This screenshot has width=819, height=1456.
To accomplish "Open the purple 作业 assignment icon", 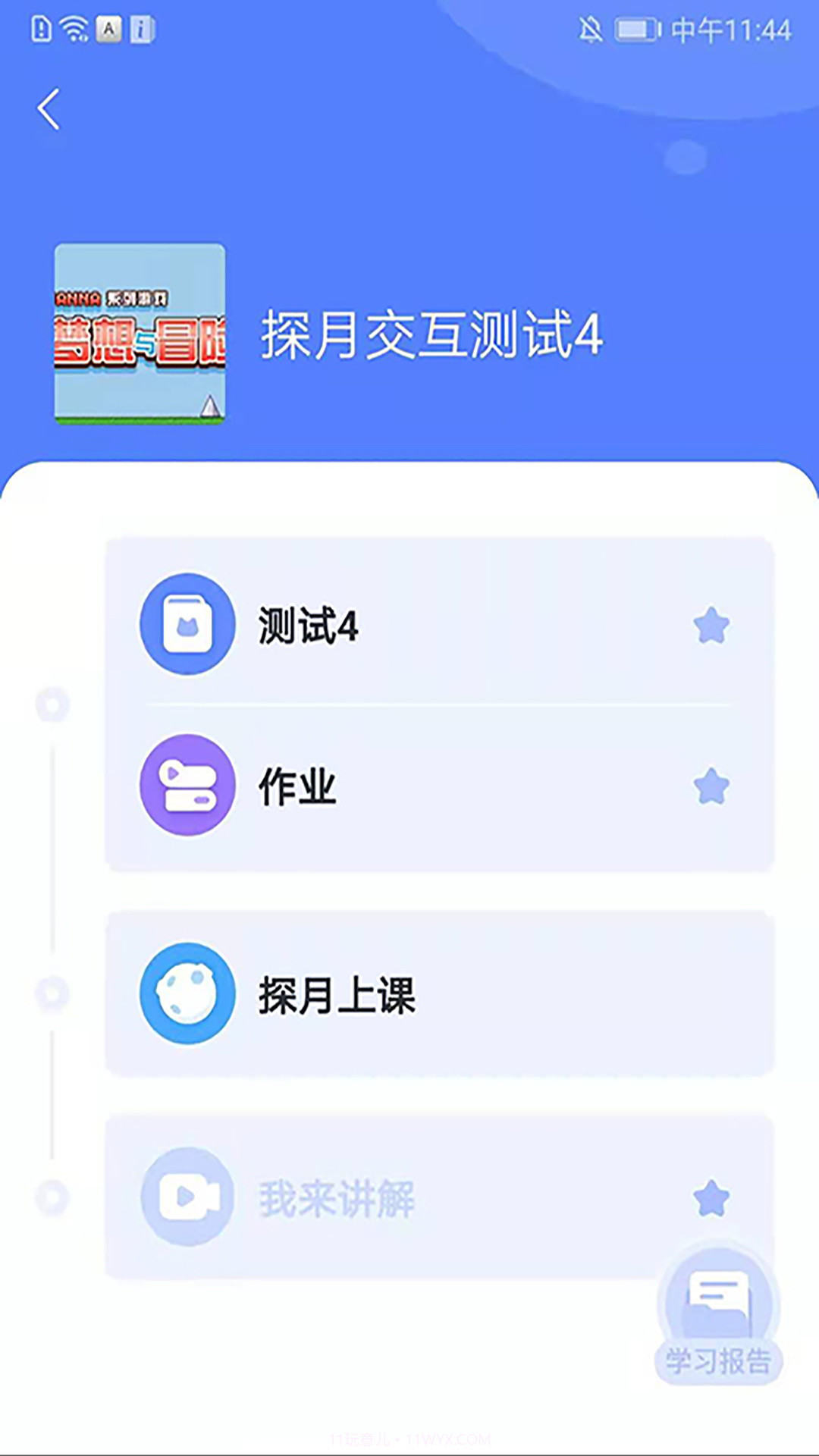I will point(186,786).
